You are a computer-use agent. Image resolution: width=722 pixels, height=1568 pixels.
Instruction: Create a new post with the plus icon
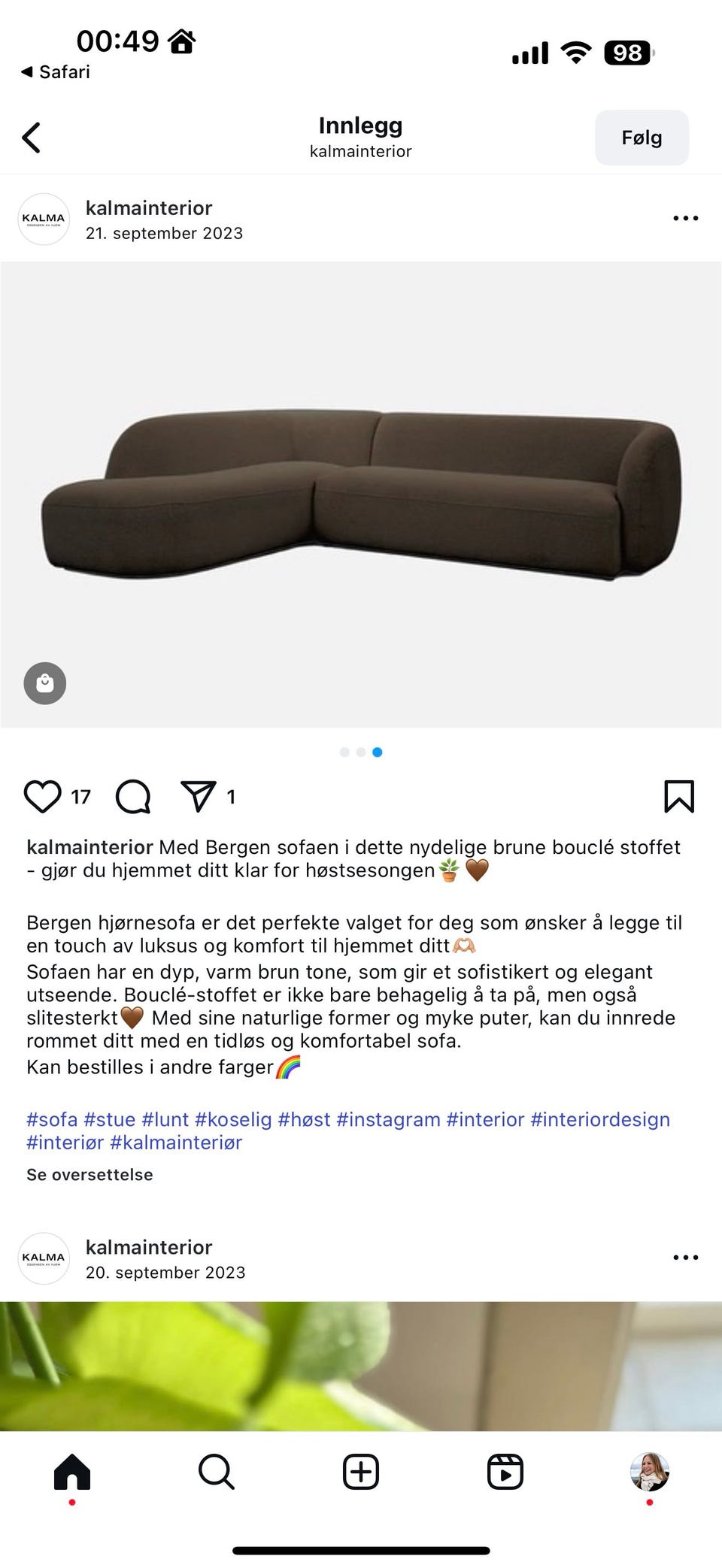[x=361, y=1471]
